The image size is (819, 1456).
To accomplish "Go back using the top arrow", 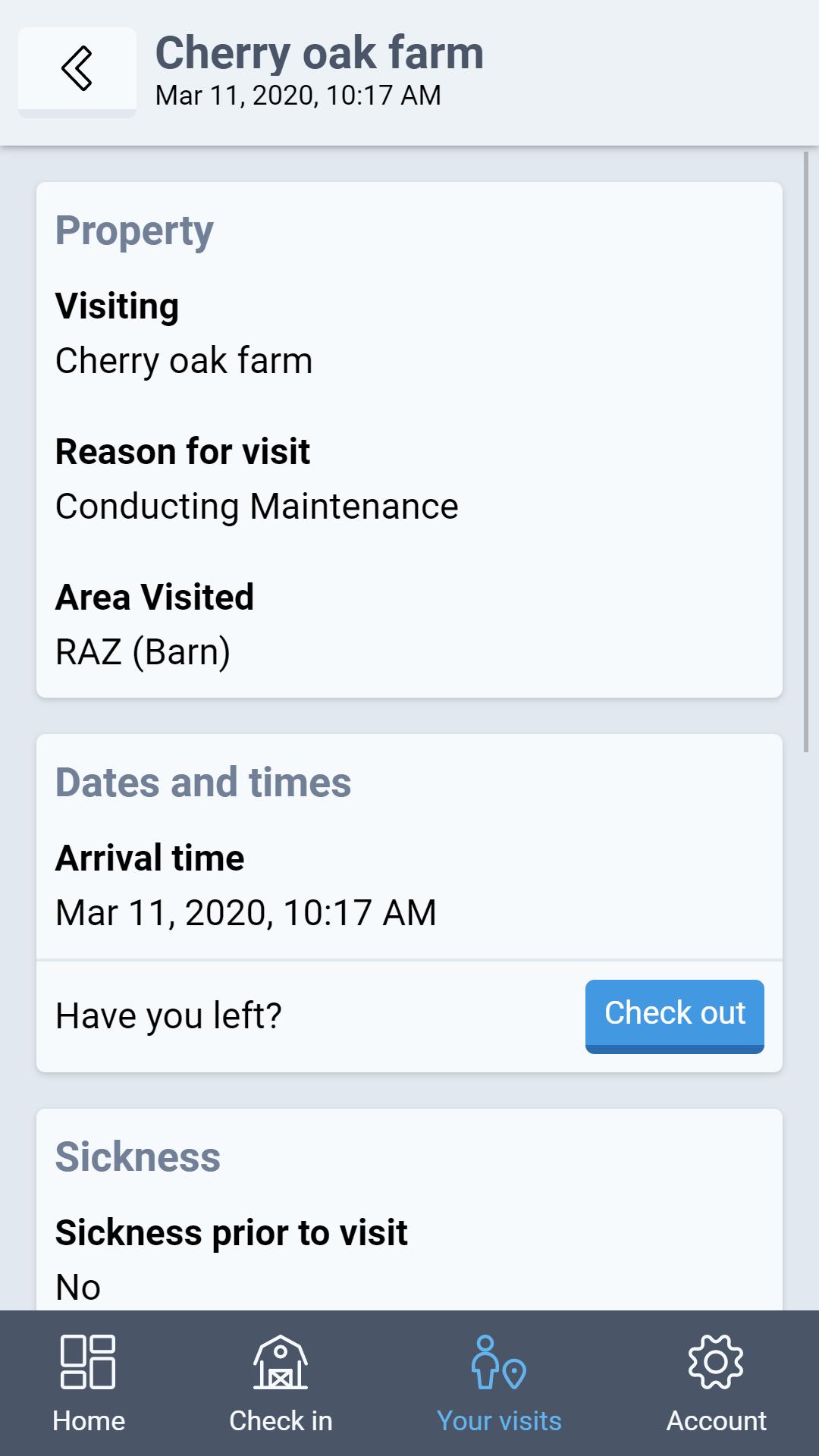I will coord(77,72).
